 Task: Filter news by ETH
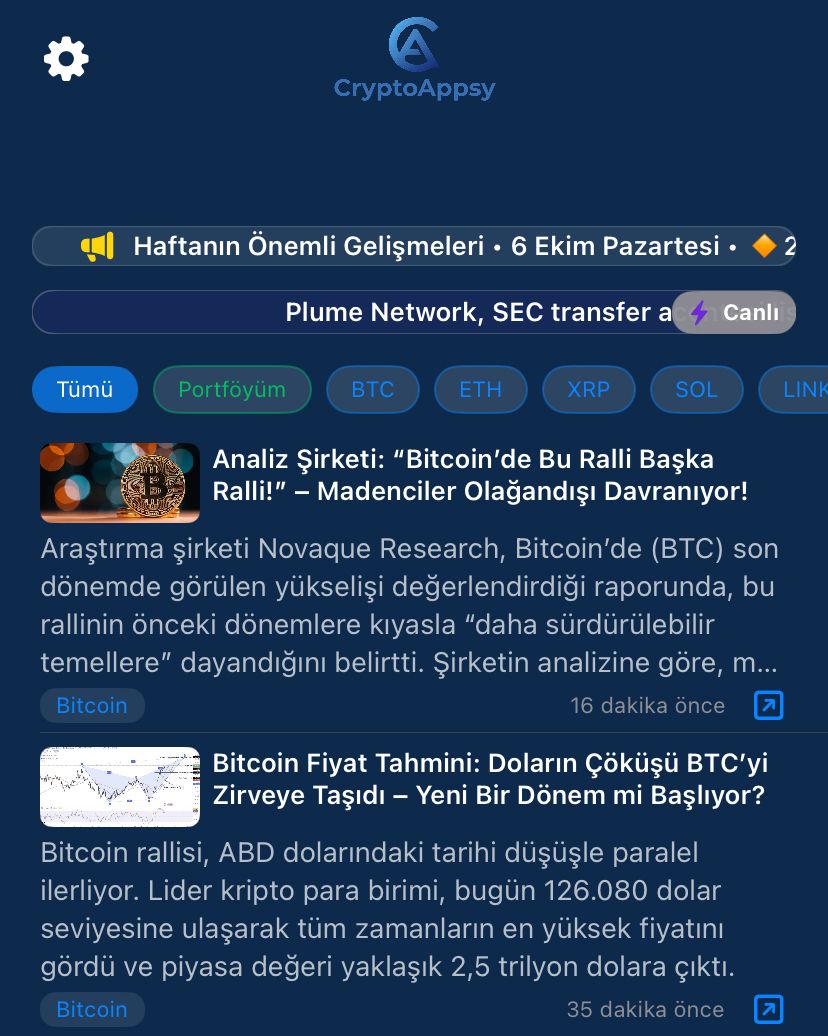point(480,390)
